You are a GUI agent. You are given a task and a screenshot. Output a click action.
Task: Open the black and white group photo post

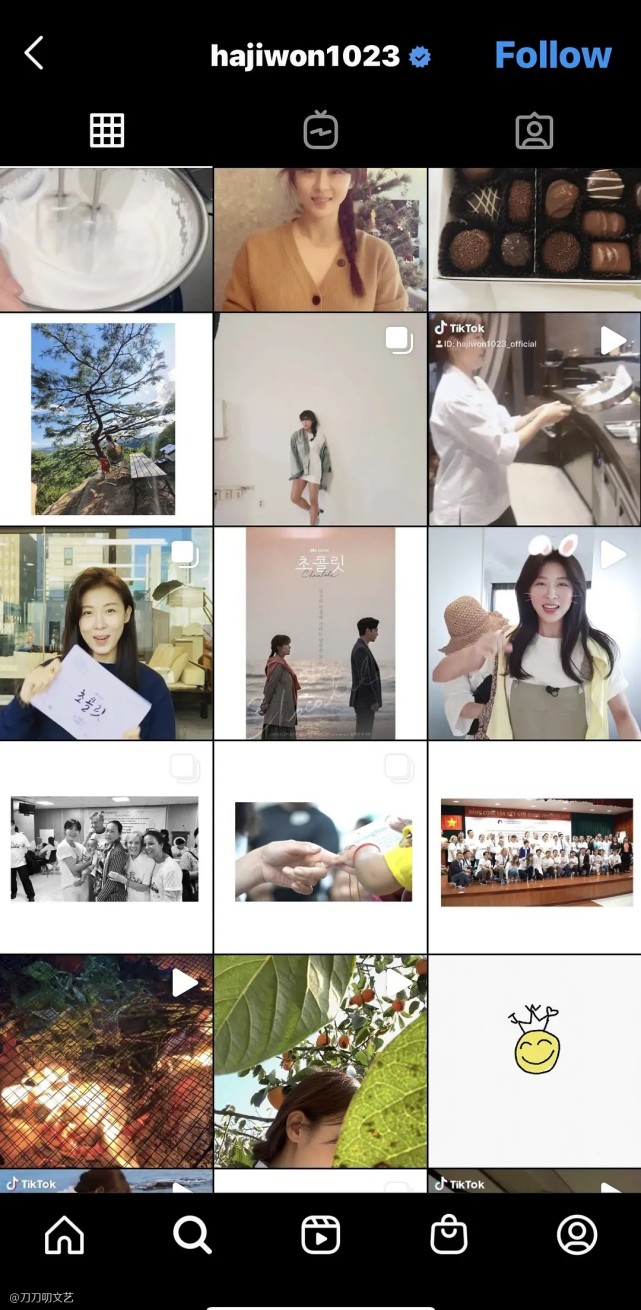coord(106,847)
